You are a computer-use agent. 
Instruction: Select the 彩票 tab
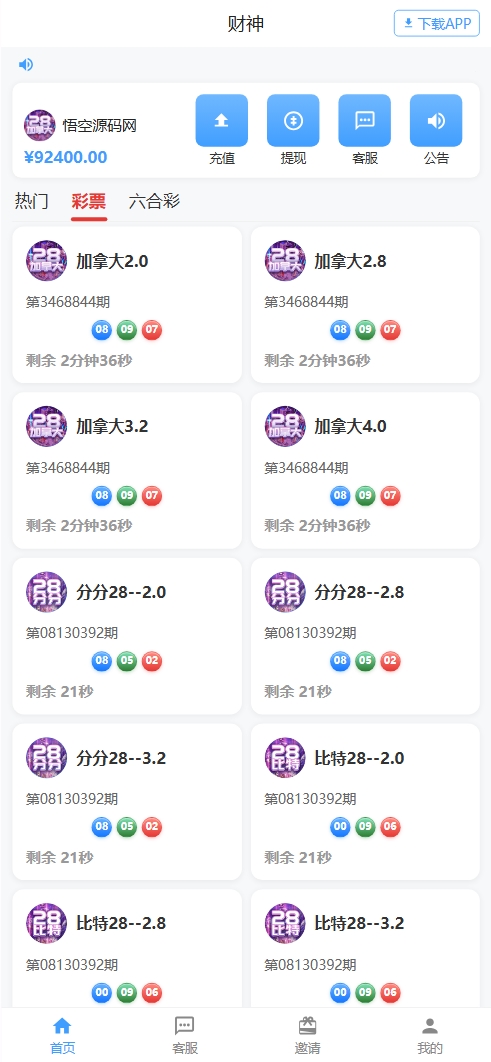(x=89, y=202)
